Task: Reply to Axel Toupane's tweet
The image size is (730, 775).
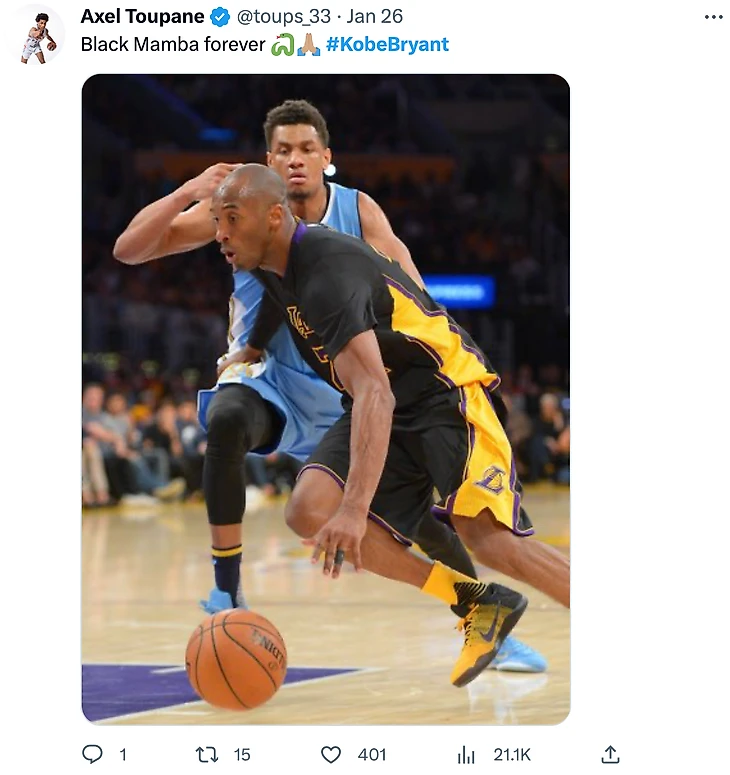Action: pos(92,754)
